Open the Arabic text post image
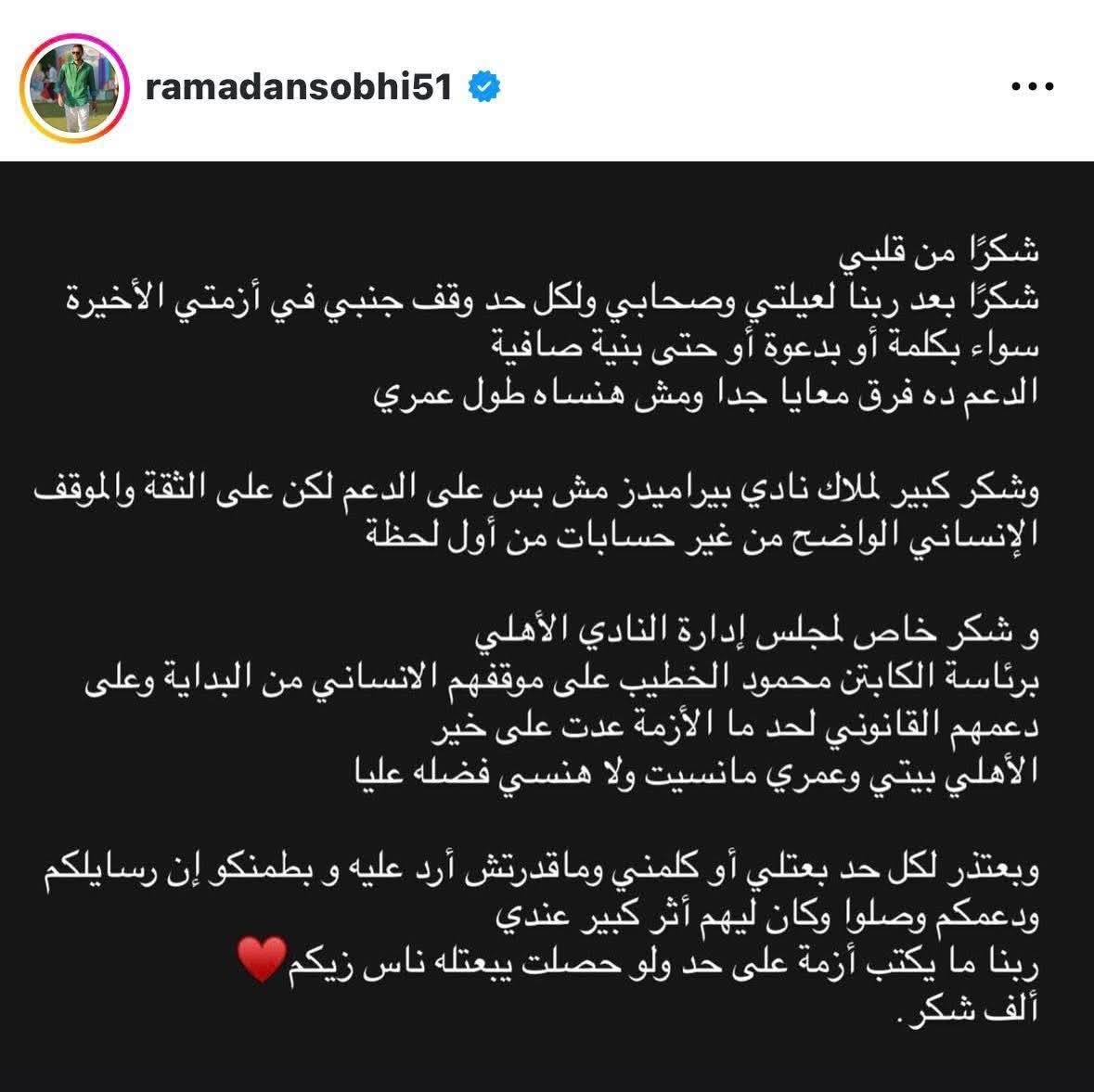The height and width of the screenshot is (1092, 1094). click(x=547, y=626)
